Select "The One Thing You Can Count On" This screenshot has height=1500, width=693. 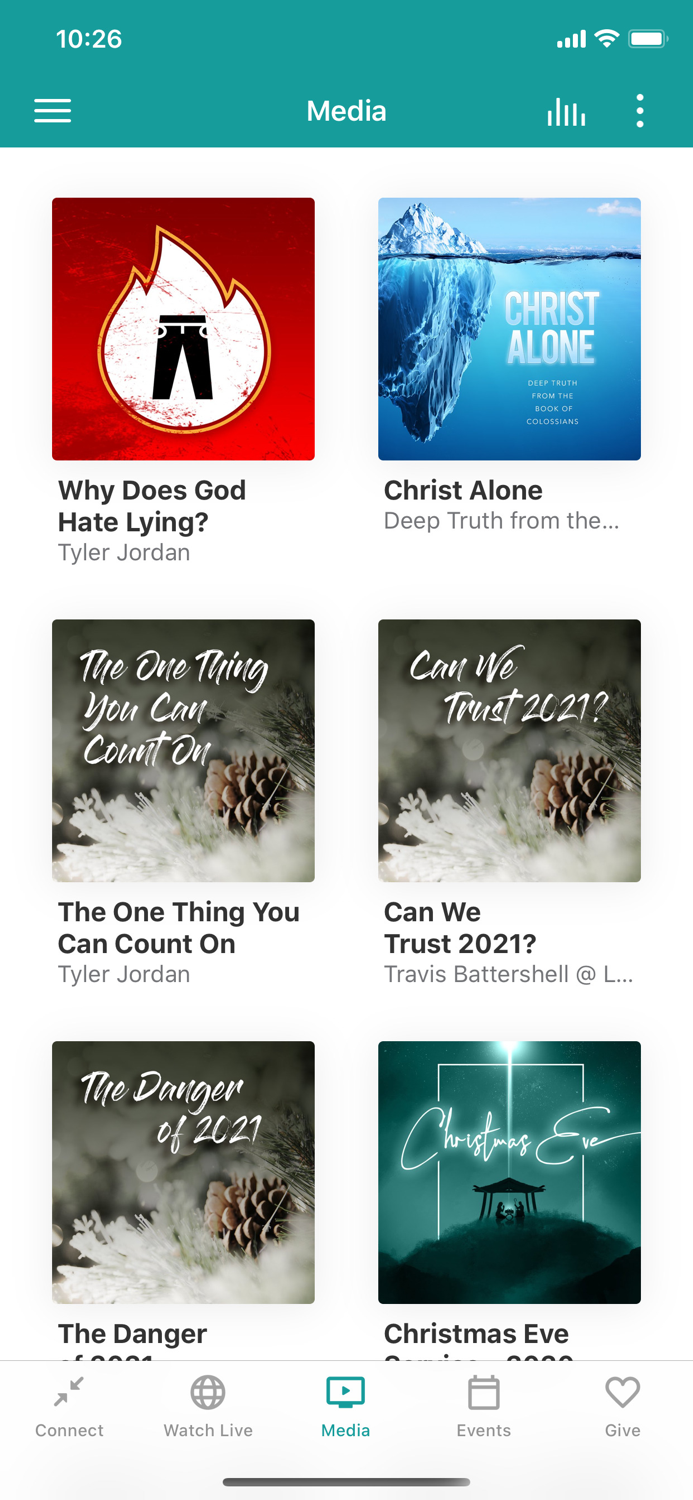point(183,751)
